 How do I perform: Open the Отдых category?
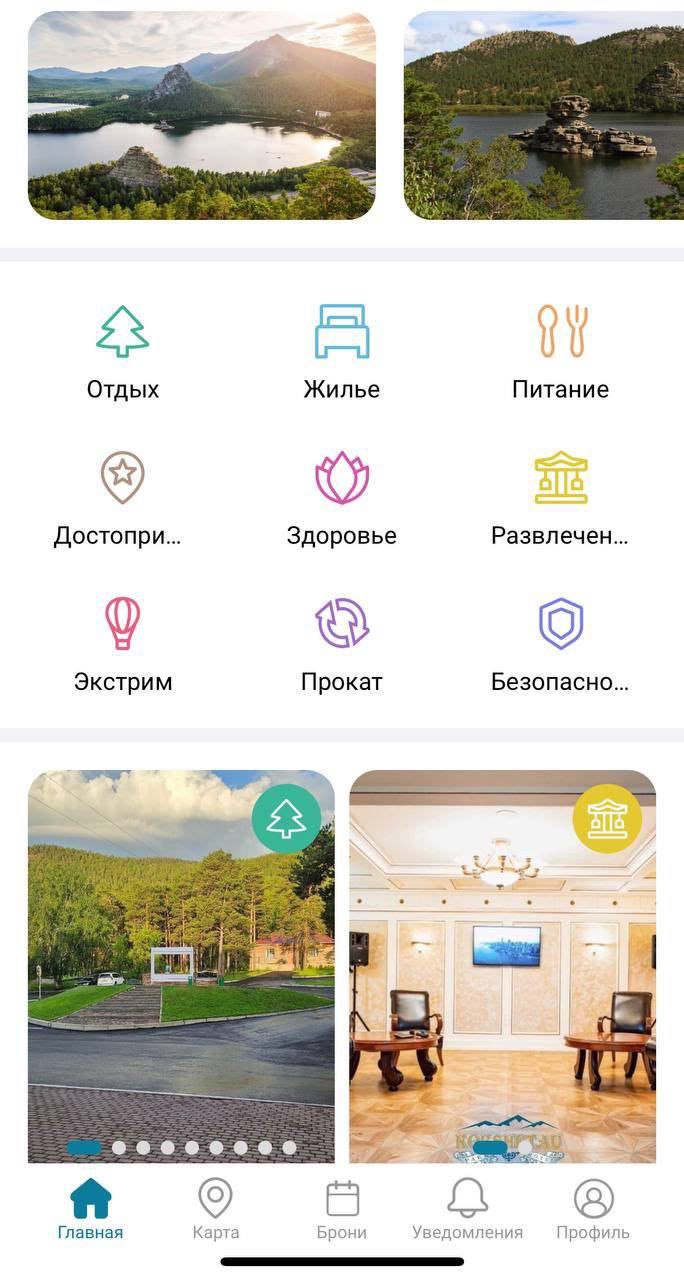(x=122, y=352)
